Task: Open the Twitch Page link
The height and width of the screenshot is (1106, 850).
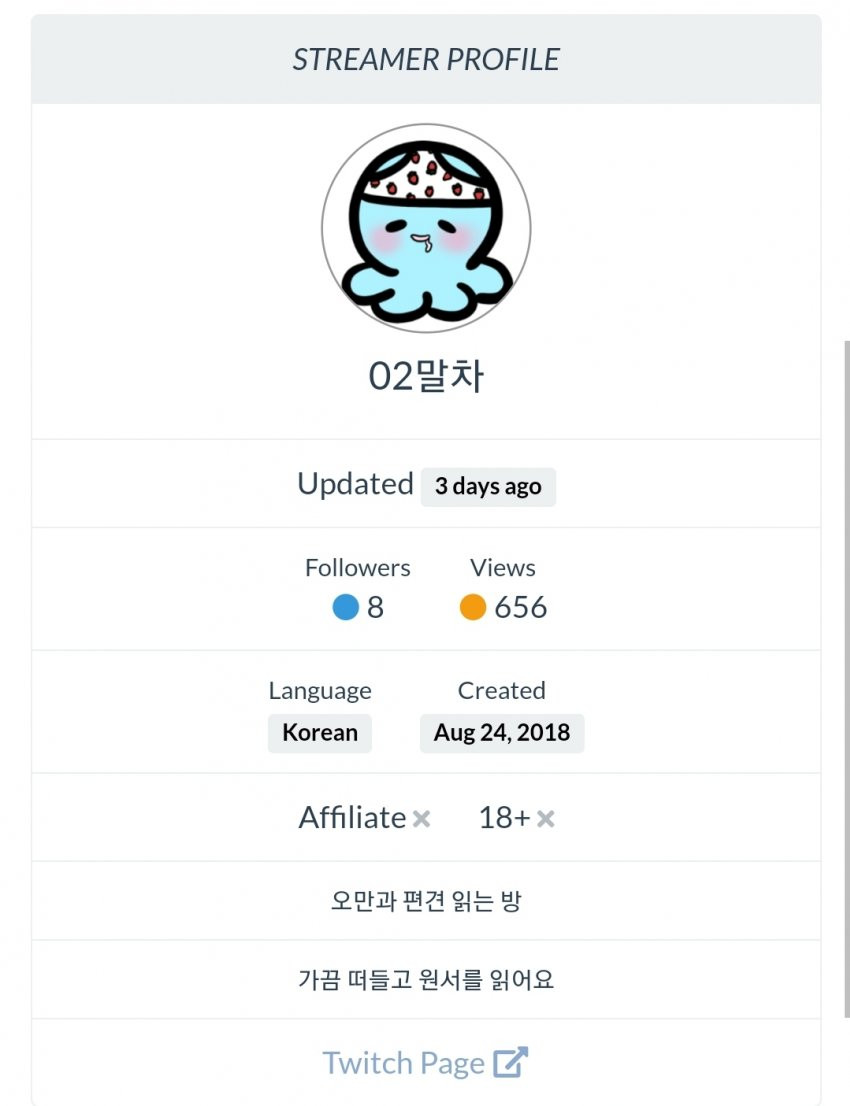Action: click(424, 1062)
